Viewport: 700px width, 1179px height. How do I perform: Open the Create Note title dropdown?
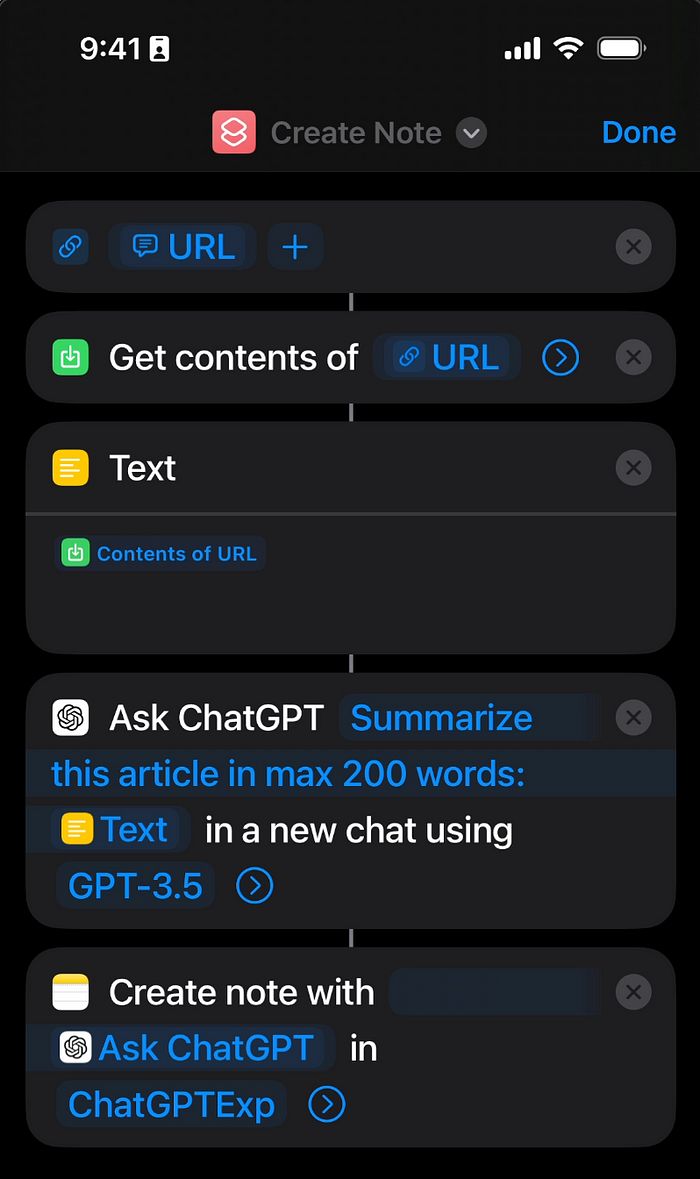click(471, 133)
